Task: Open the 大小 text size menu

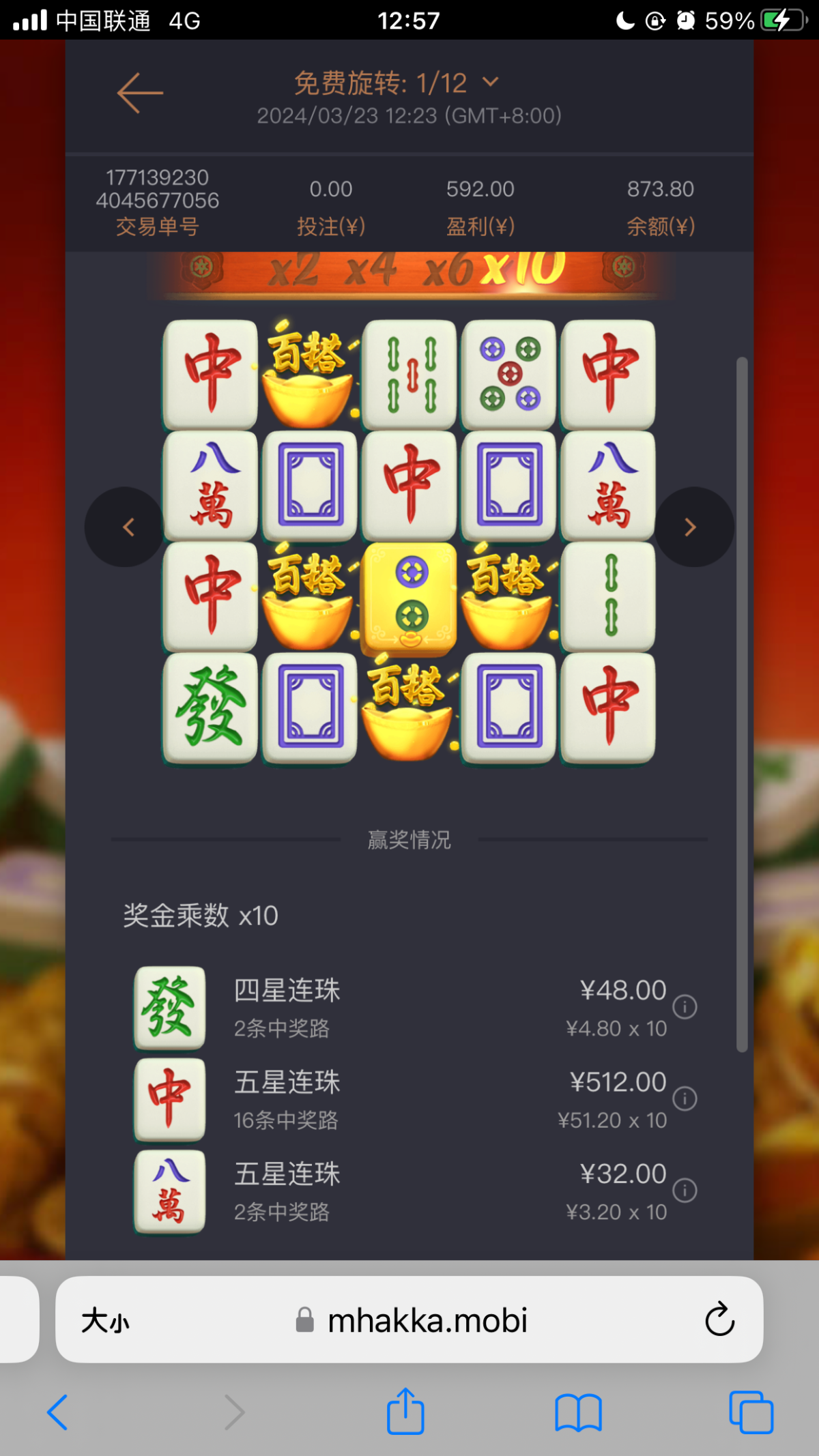Action: 105,1321
